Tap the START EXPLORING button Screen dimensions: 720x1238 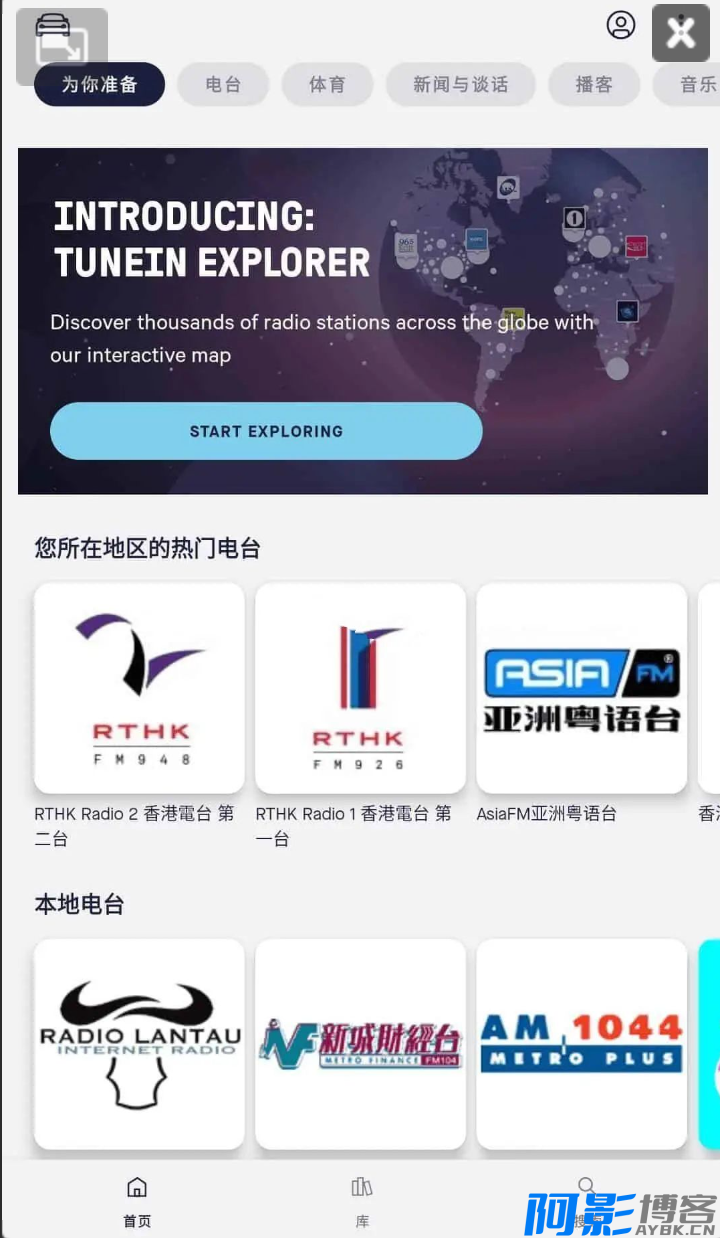coord(266,431)
